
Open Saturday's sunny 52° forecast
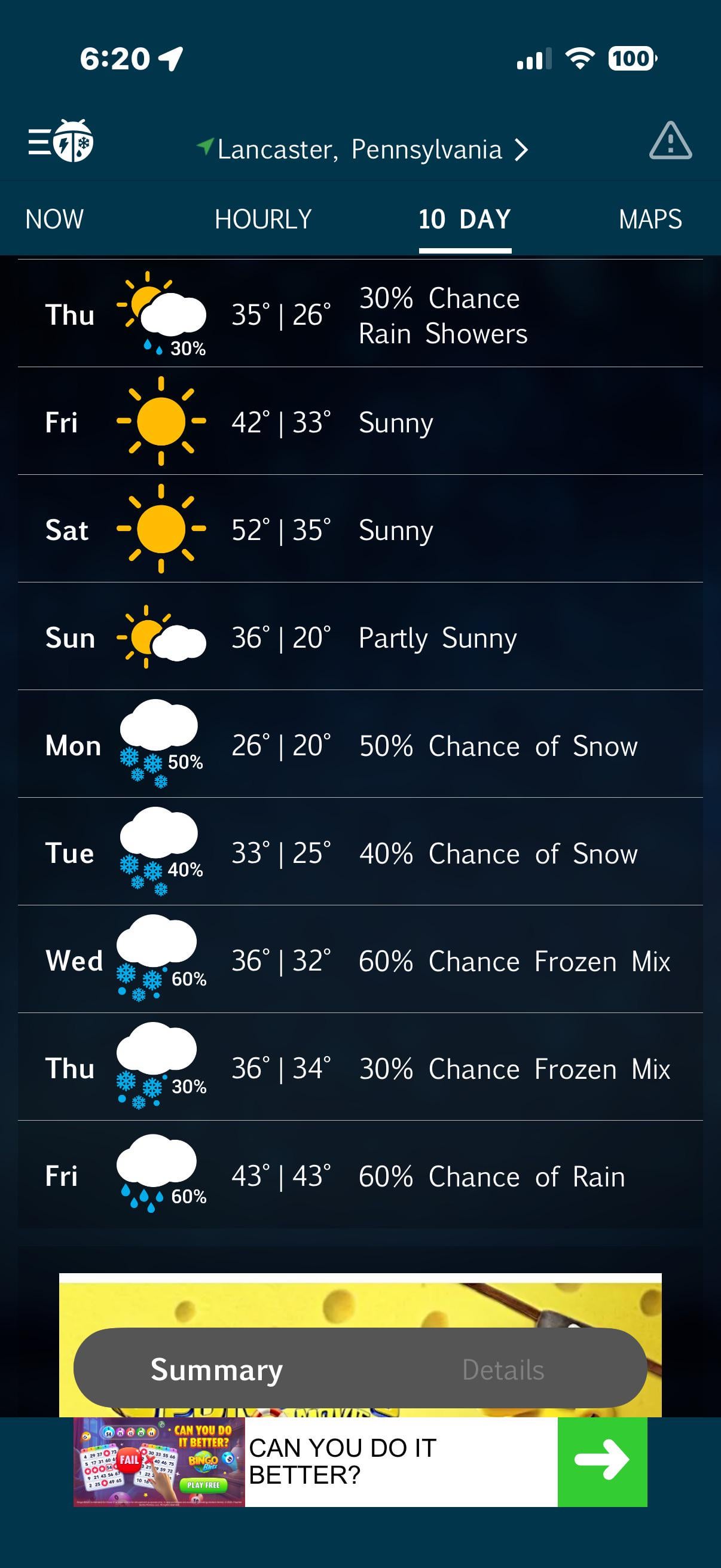[x=360, y=530]
